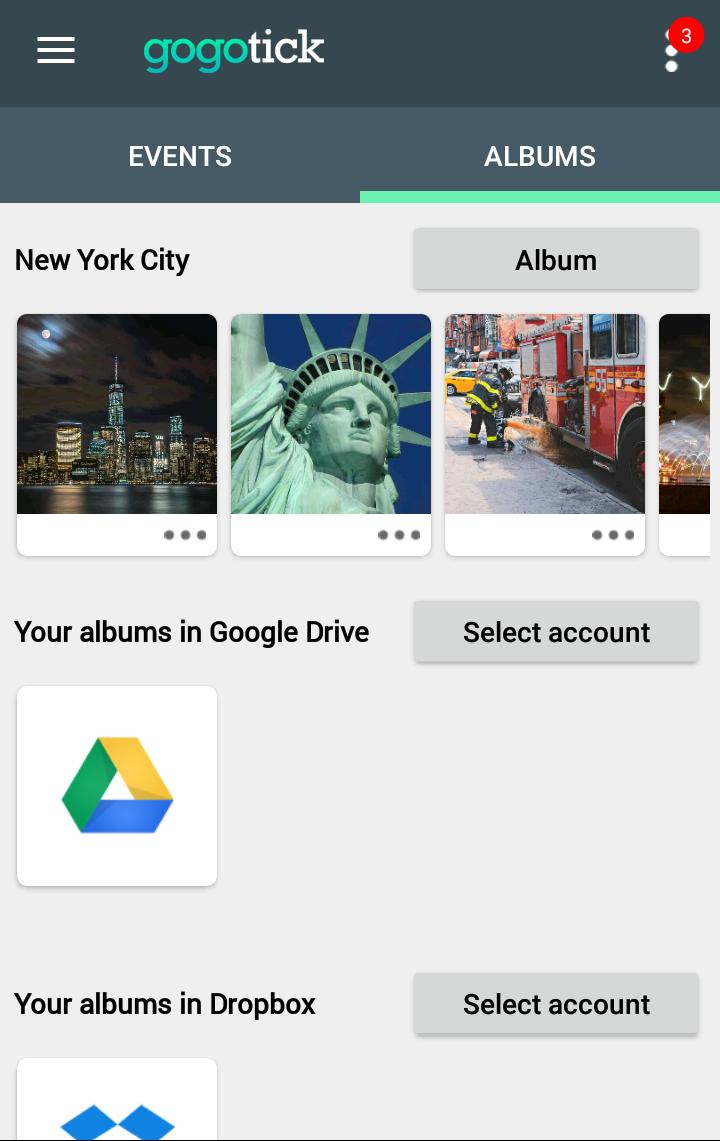Tap the three dots under fire truck photo

[x=613, y=535]
